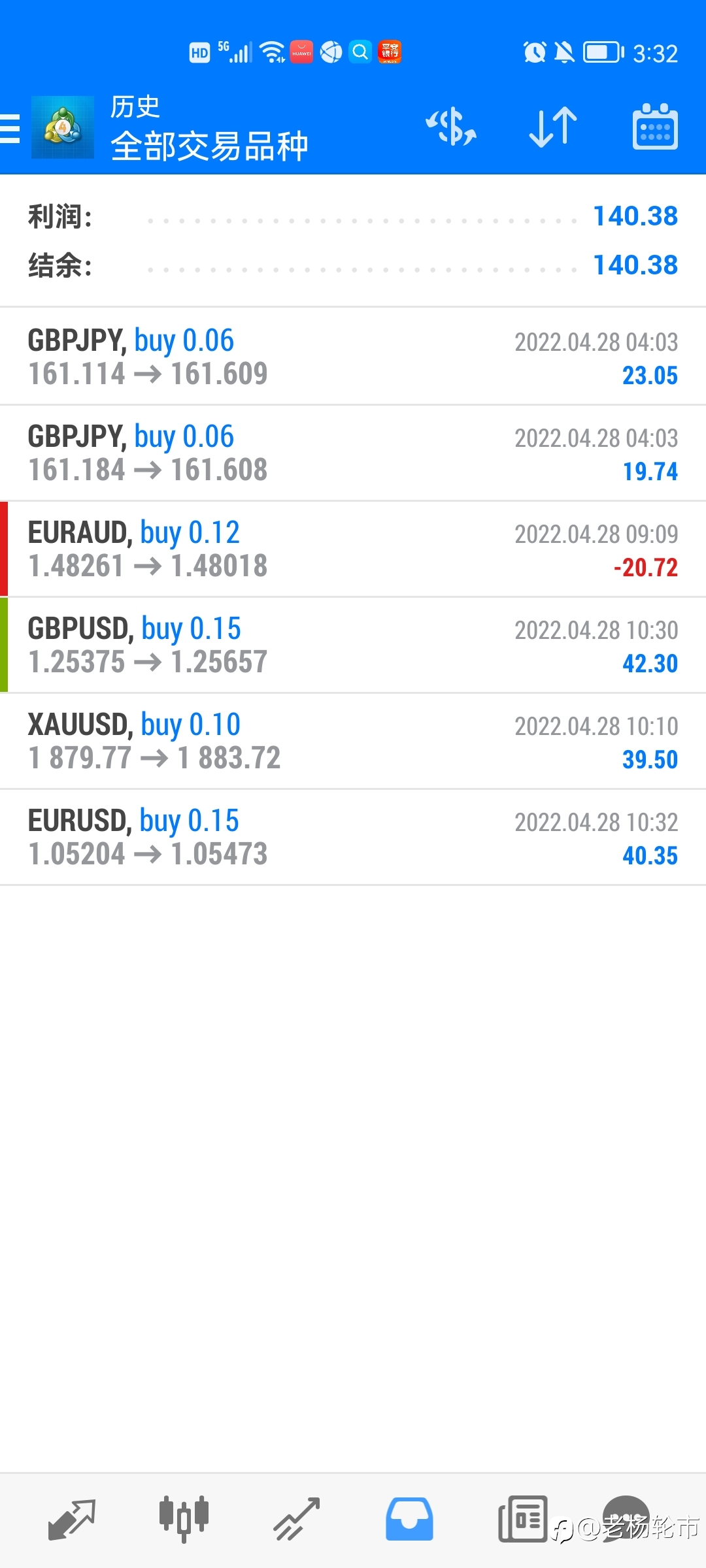Select the history inbox tab
Viewport: 706px width, 1568px height.
pyautogui.click(x=409, y=1520)
